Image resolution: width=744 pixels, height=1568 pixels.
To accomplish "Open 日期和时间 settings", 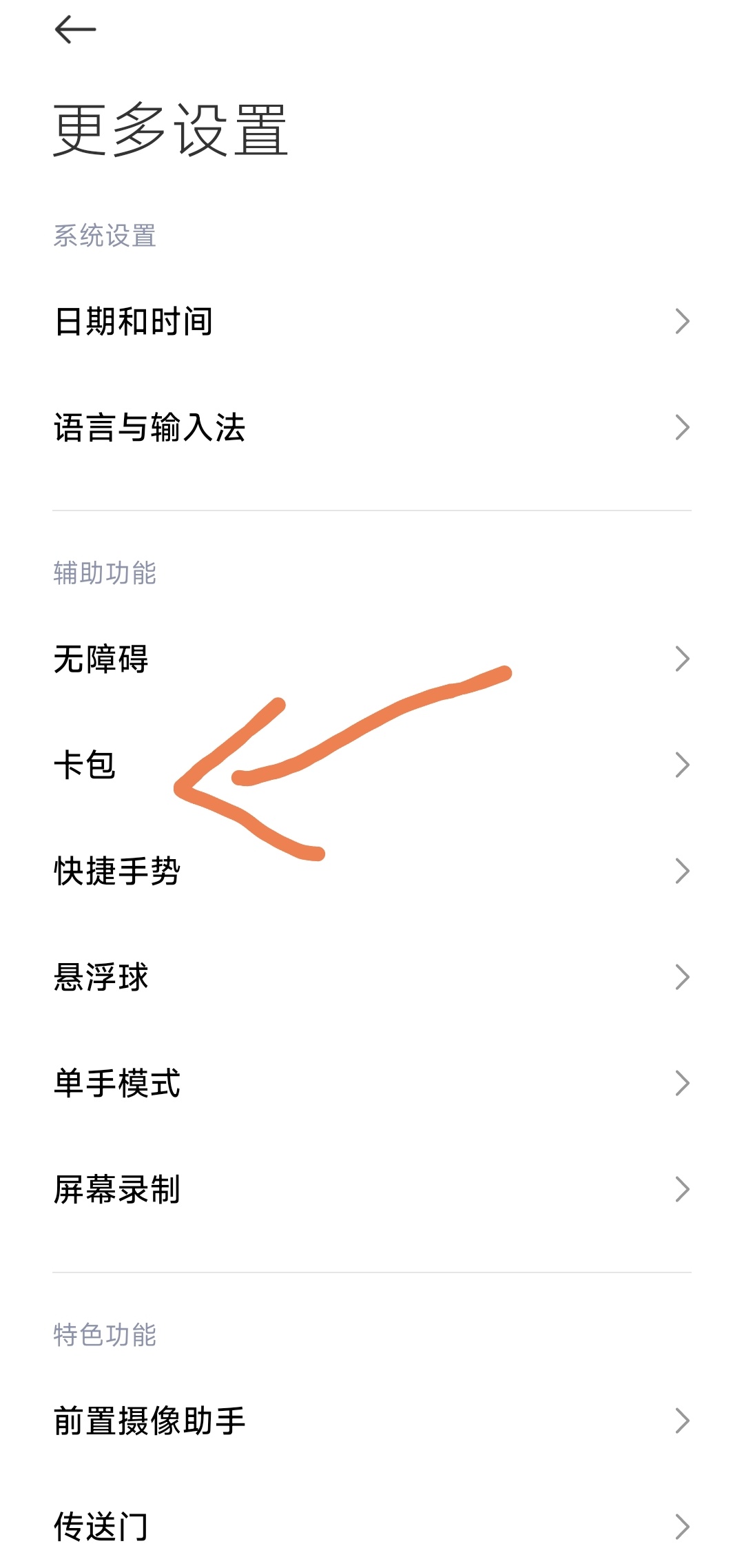I will pos(134,322).
